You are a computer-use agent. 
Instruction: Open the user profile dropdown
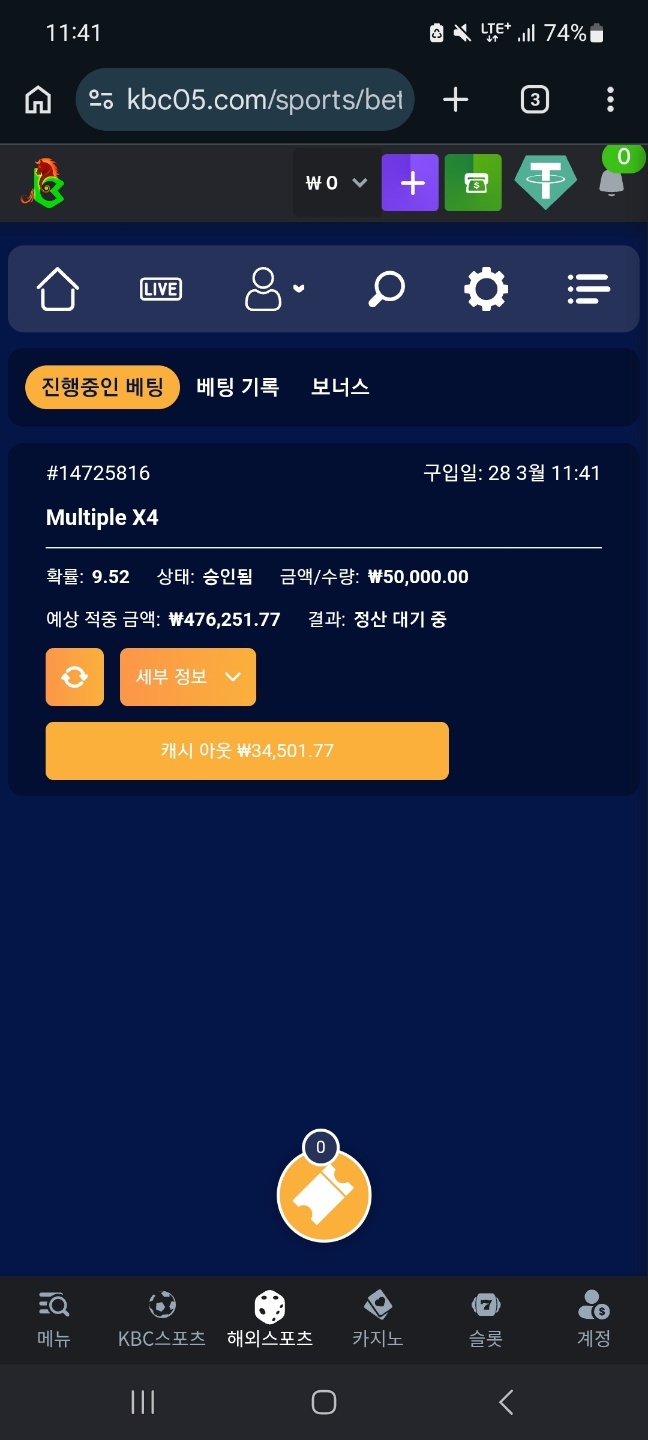[x=272, y=289]
